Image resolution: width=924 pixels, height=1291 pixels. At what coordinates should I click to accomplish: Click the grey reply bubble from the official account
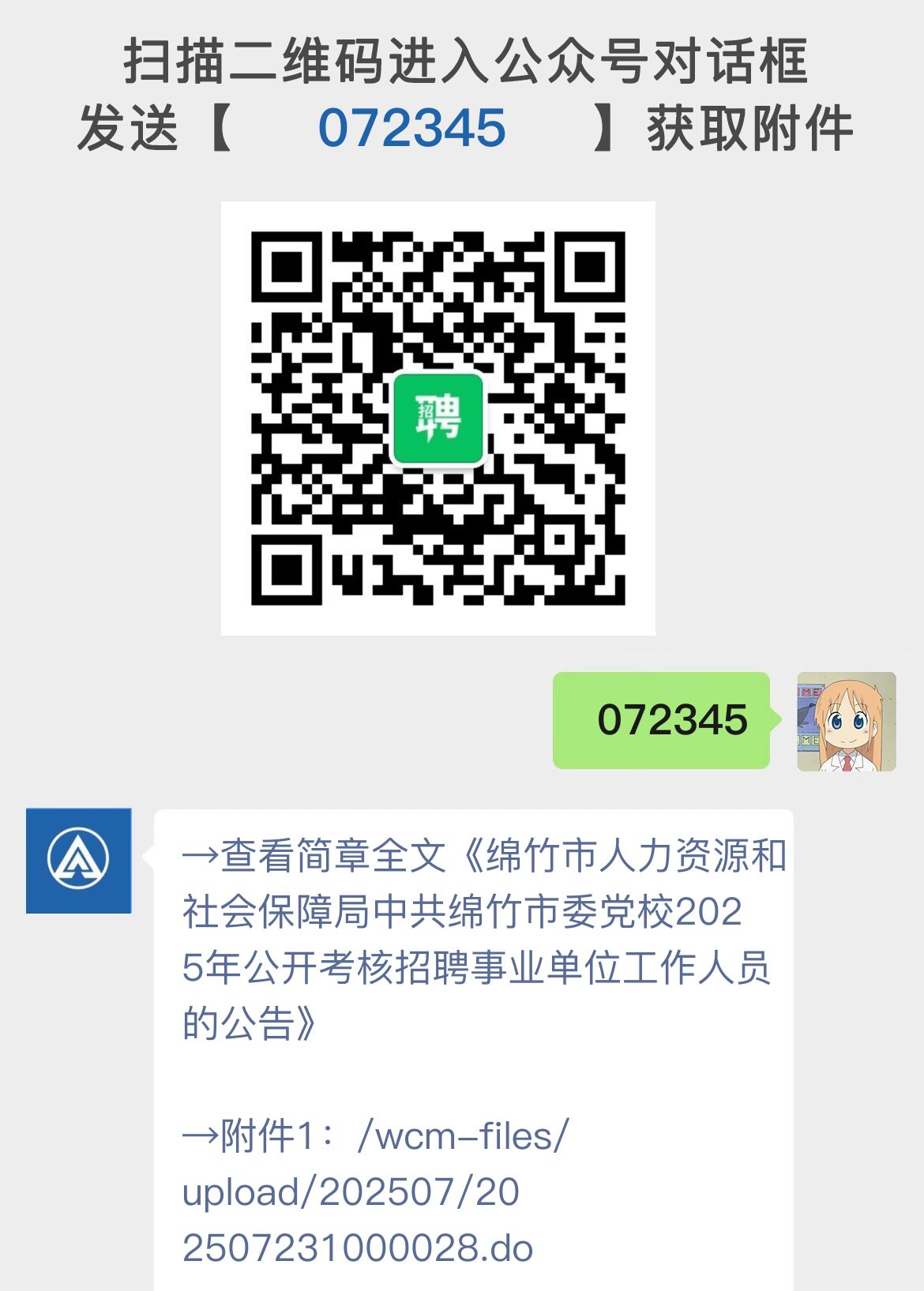click(474, 1026)
